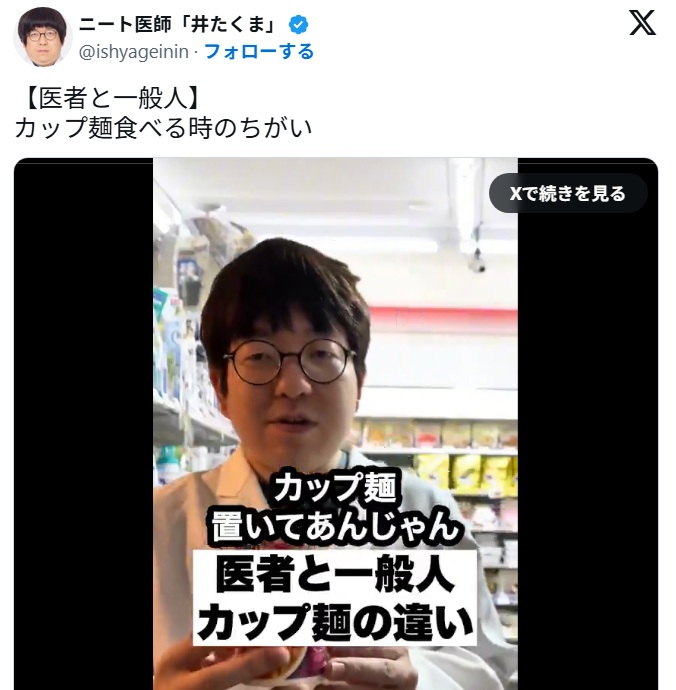Open the @ishyageinin handle
This screenshot has height=690, width=676.
pyautogui.click(x=134, y=51)
